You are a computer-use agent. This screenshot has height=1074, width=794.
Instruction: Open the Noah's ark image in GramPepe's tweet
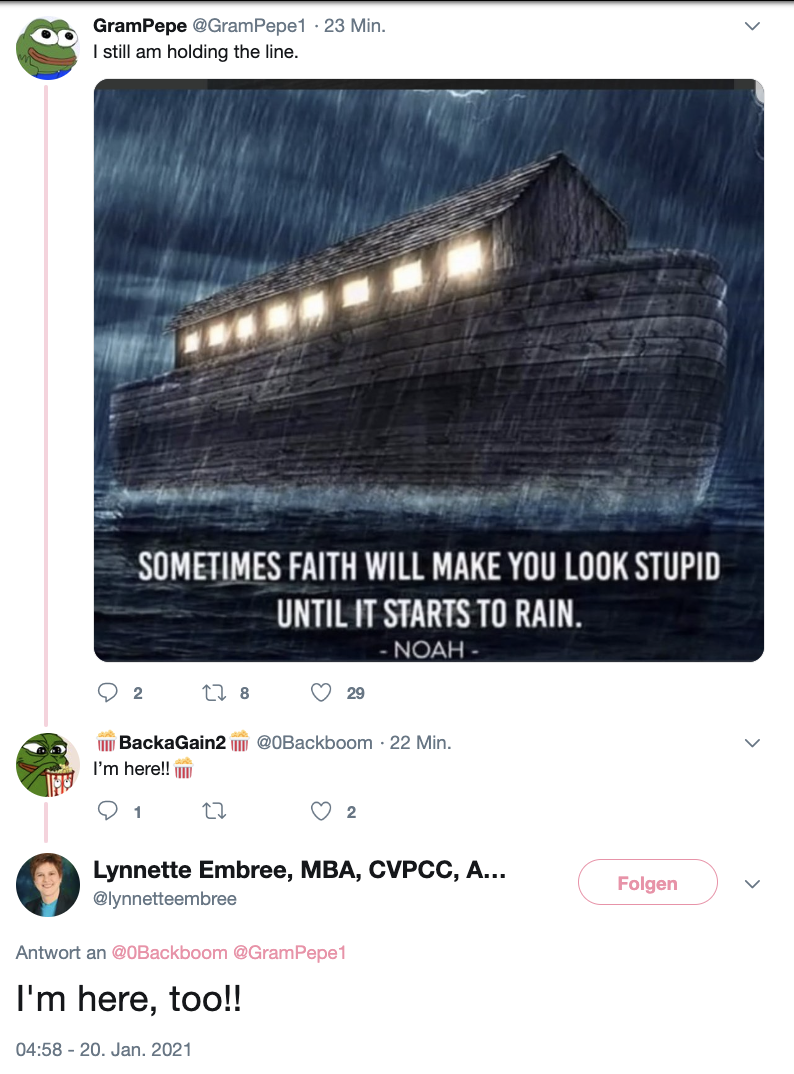pyautogui.click(x=428, y=370)
